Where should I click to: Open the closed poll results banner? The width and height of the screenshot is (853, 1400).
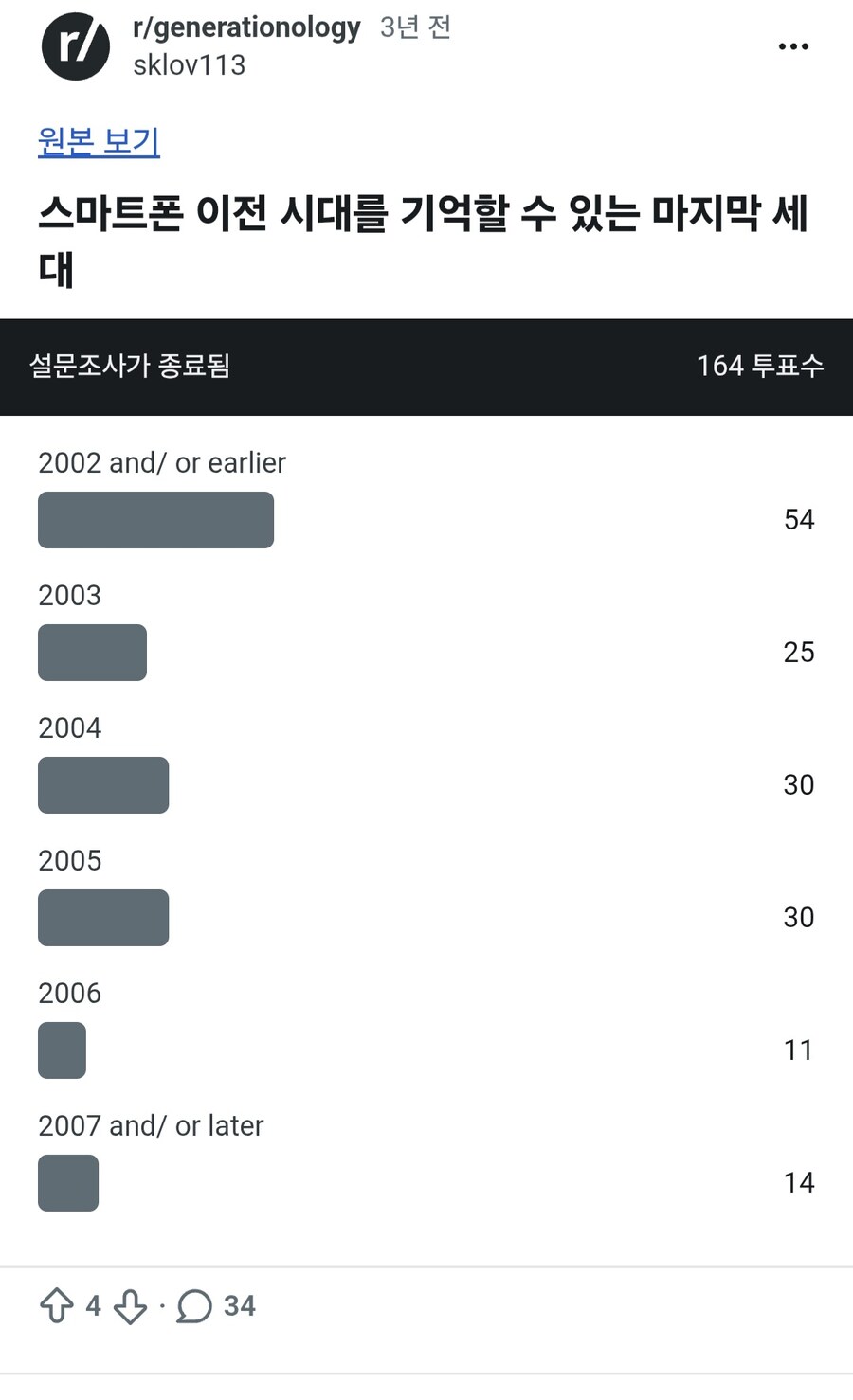coord(128,367)
